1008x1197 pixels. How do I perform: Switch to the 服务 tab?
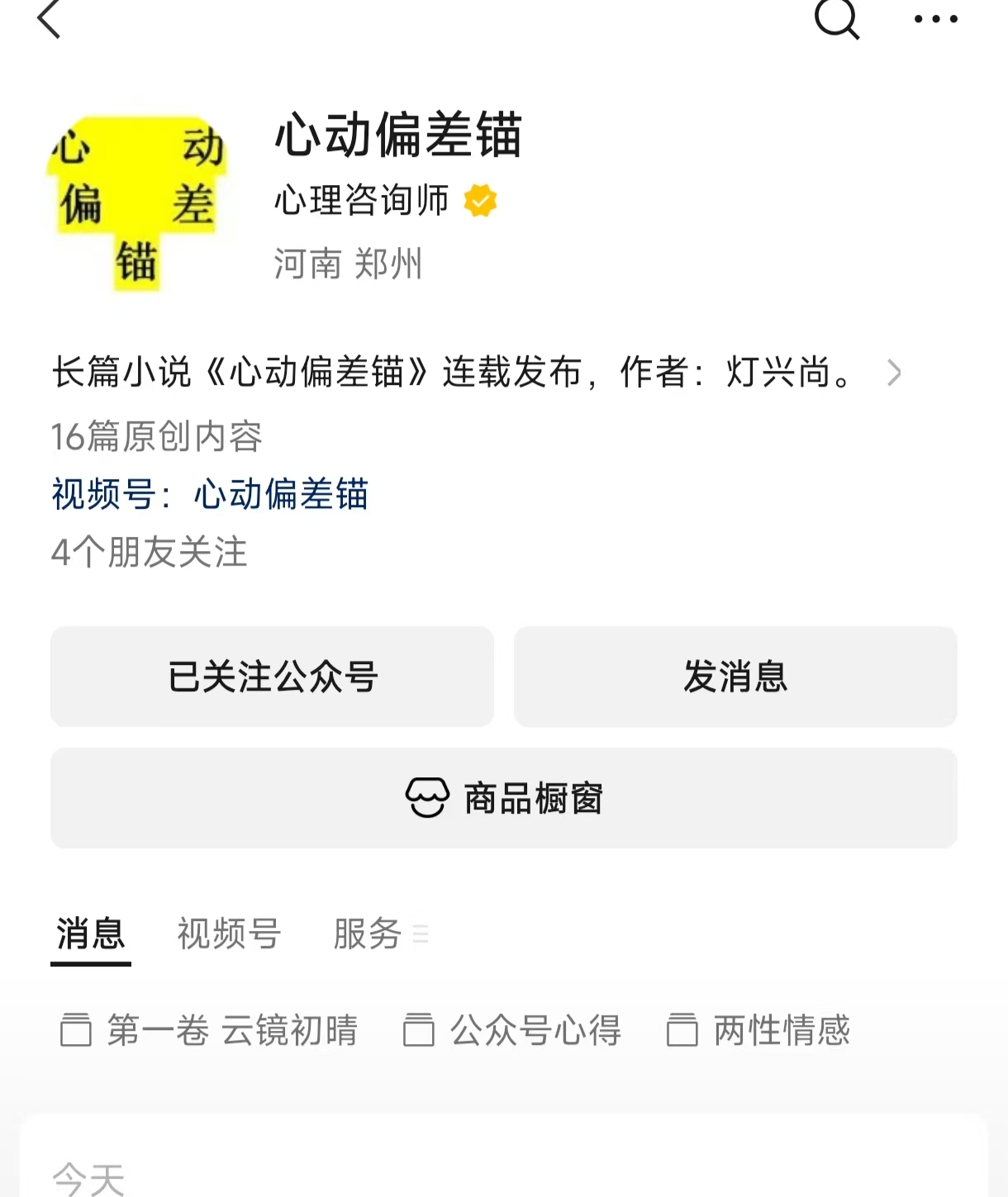pos(368,934)
